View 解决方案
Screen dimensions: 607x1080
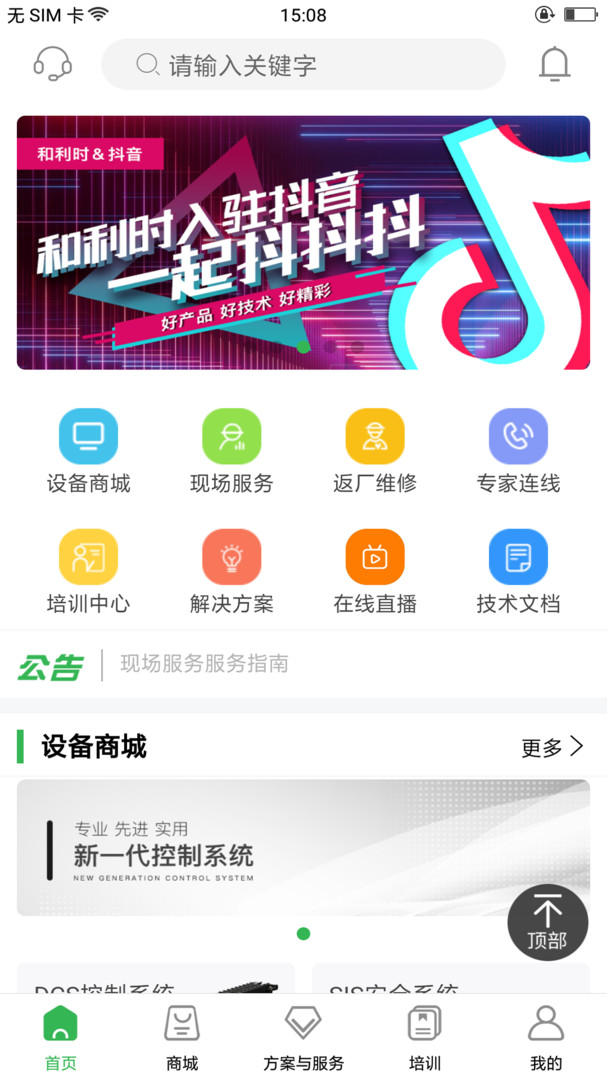click(x=231, y=570)
